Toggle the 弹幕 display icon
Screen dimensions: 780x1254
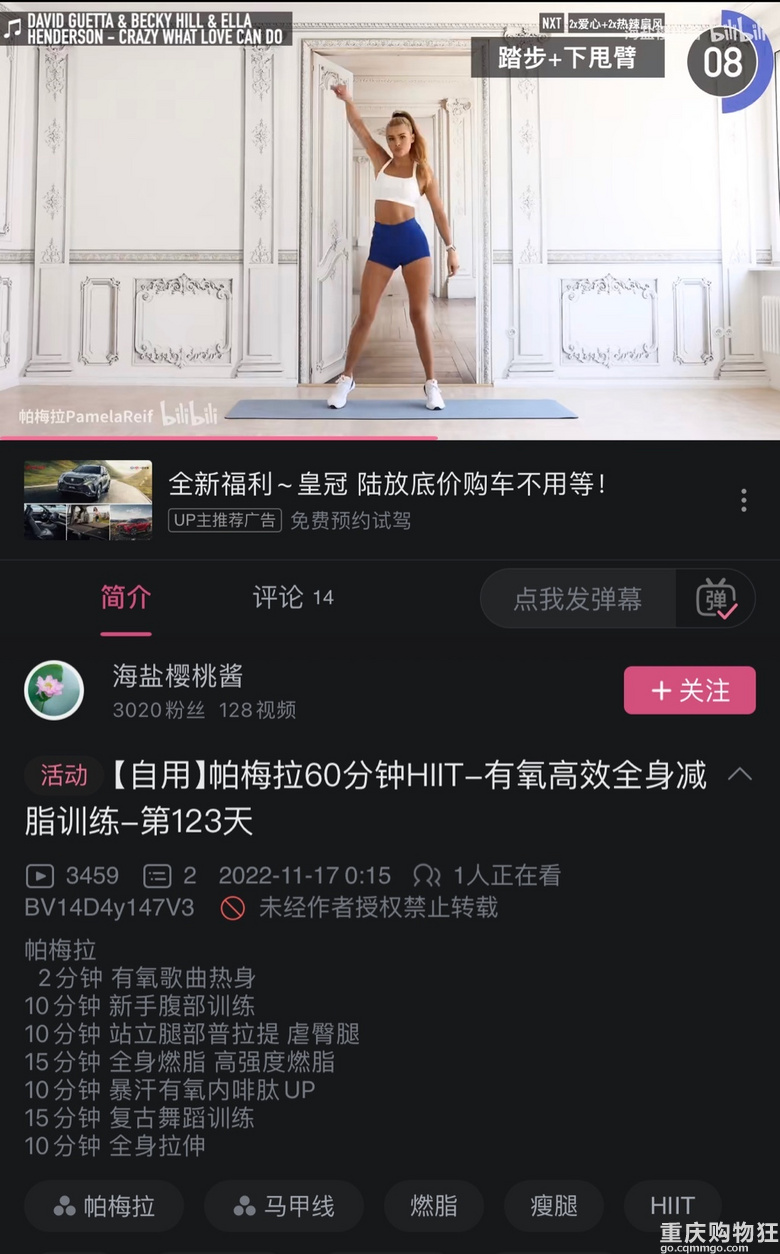(716, 599)
